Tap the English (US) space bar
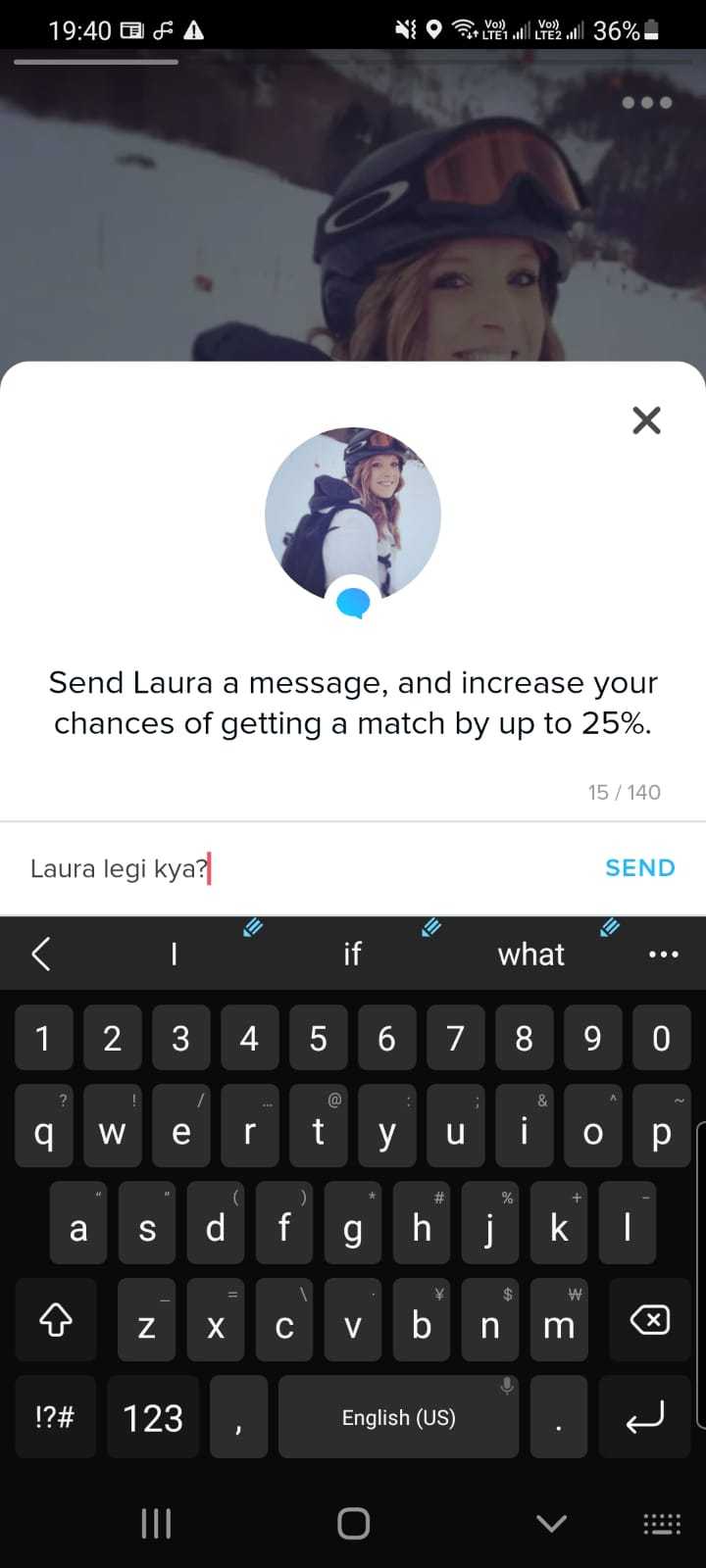 pyautogui.click(x=398, y=1417)
